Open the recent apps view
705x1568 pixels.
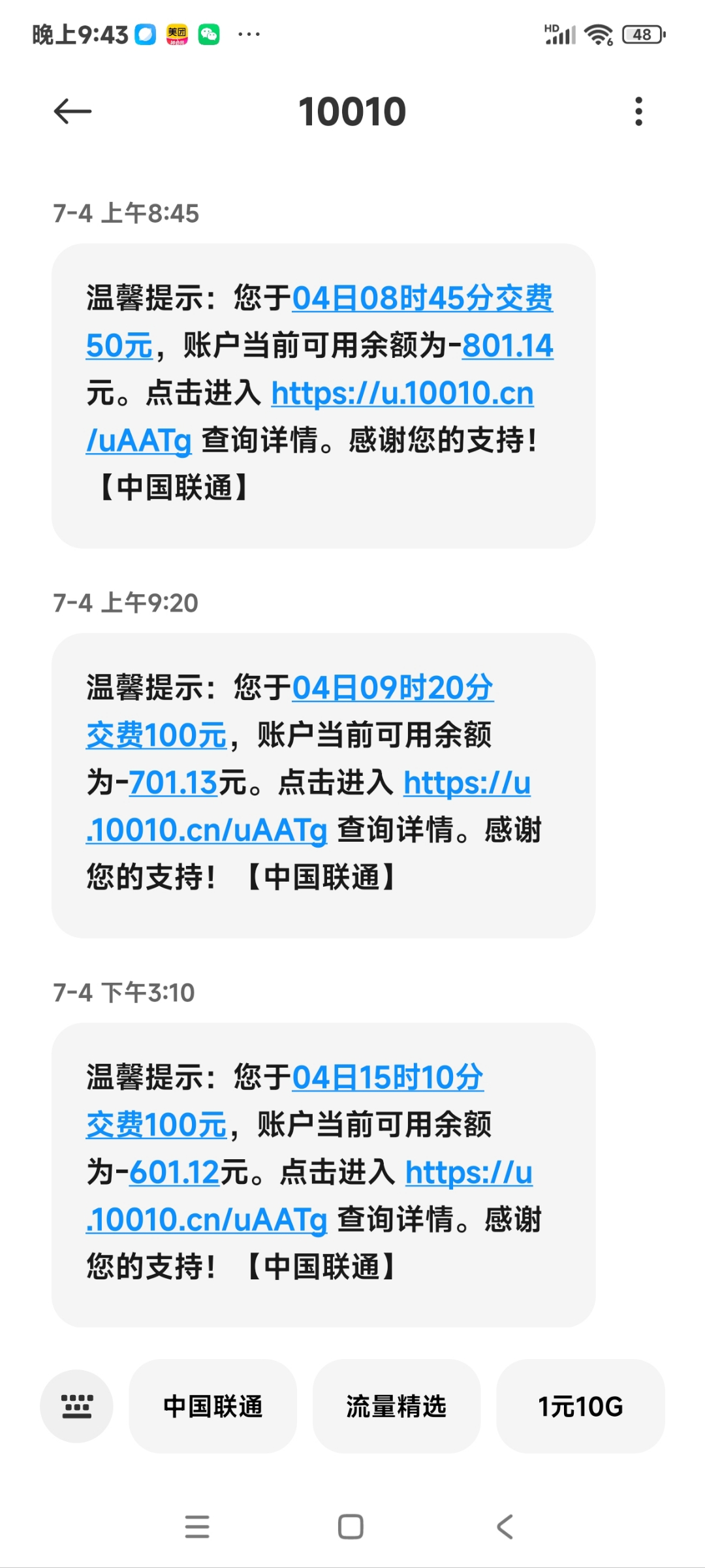coord(197,1527)
